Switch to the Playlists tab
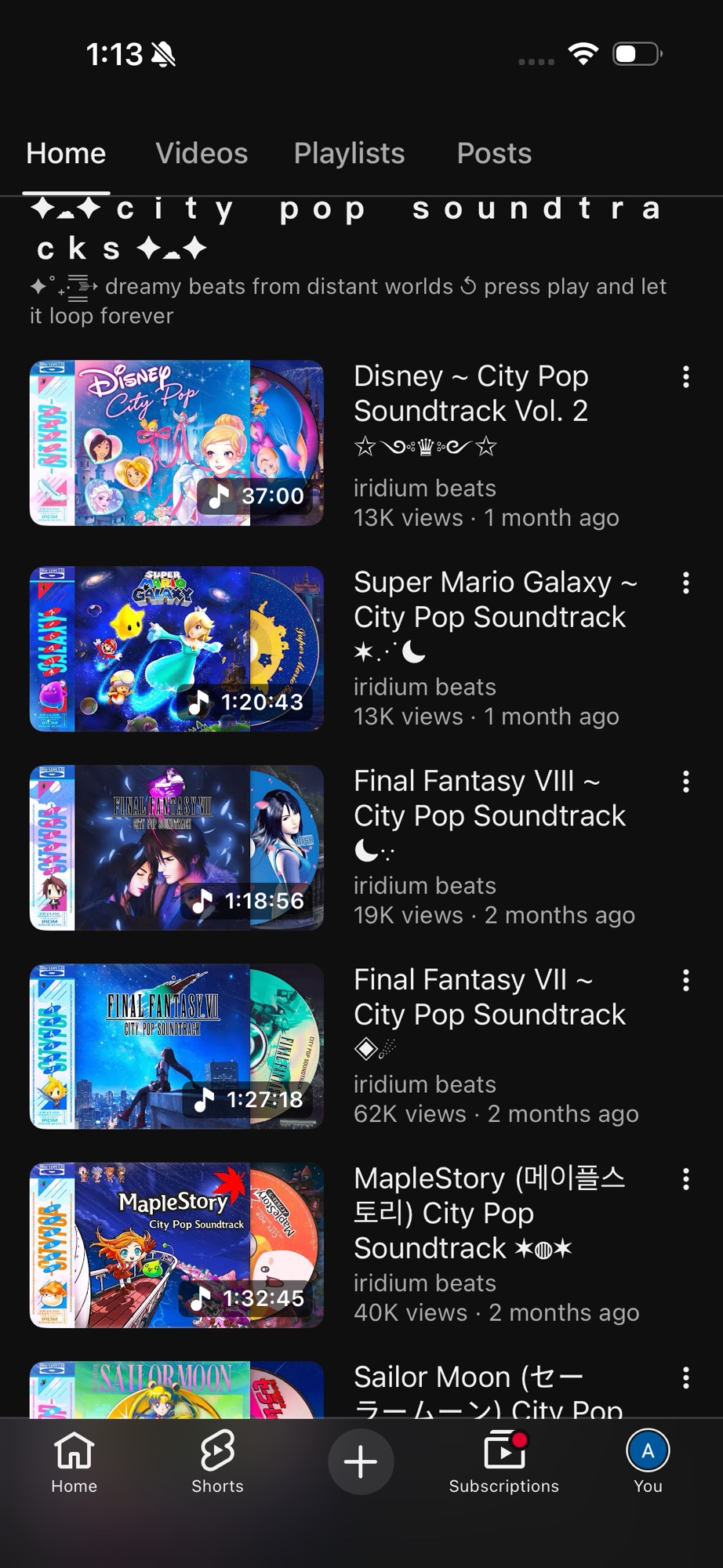The height and width of the screenshot is (1568, 723). [x=349, y=154]
